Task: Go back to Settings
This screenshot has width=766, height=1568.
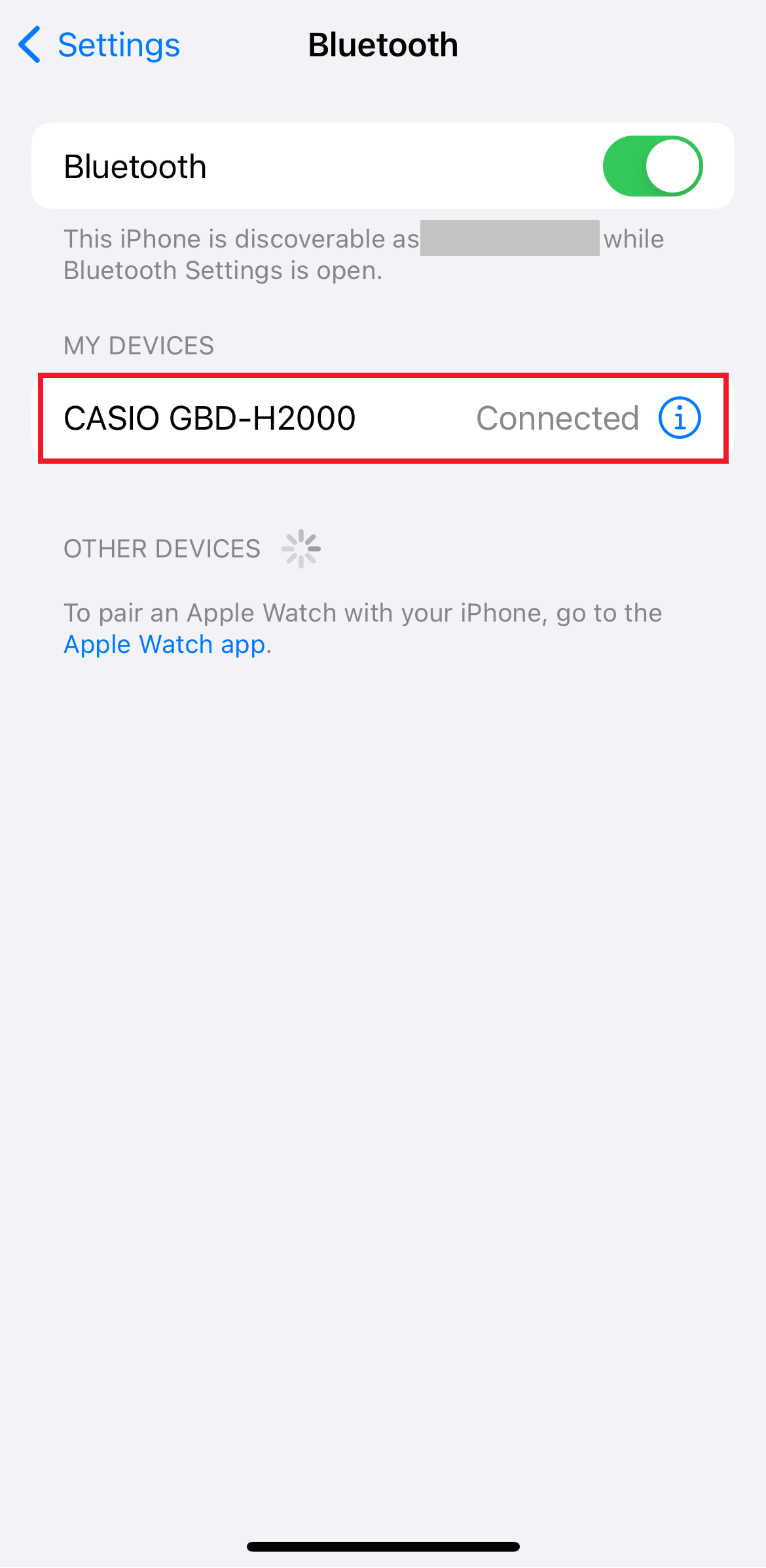Action: [100, 45]
